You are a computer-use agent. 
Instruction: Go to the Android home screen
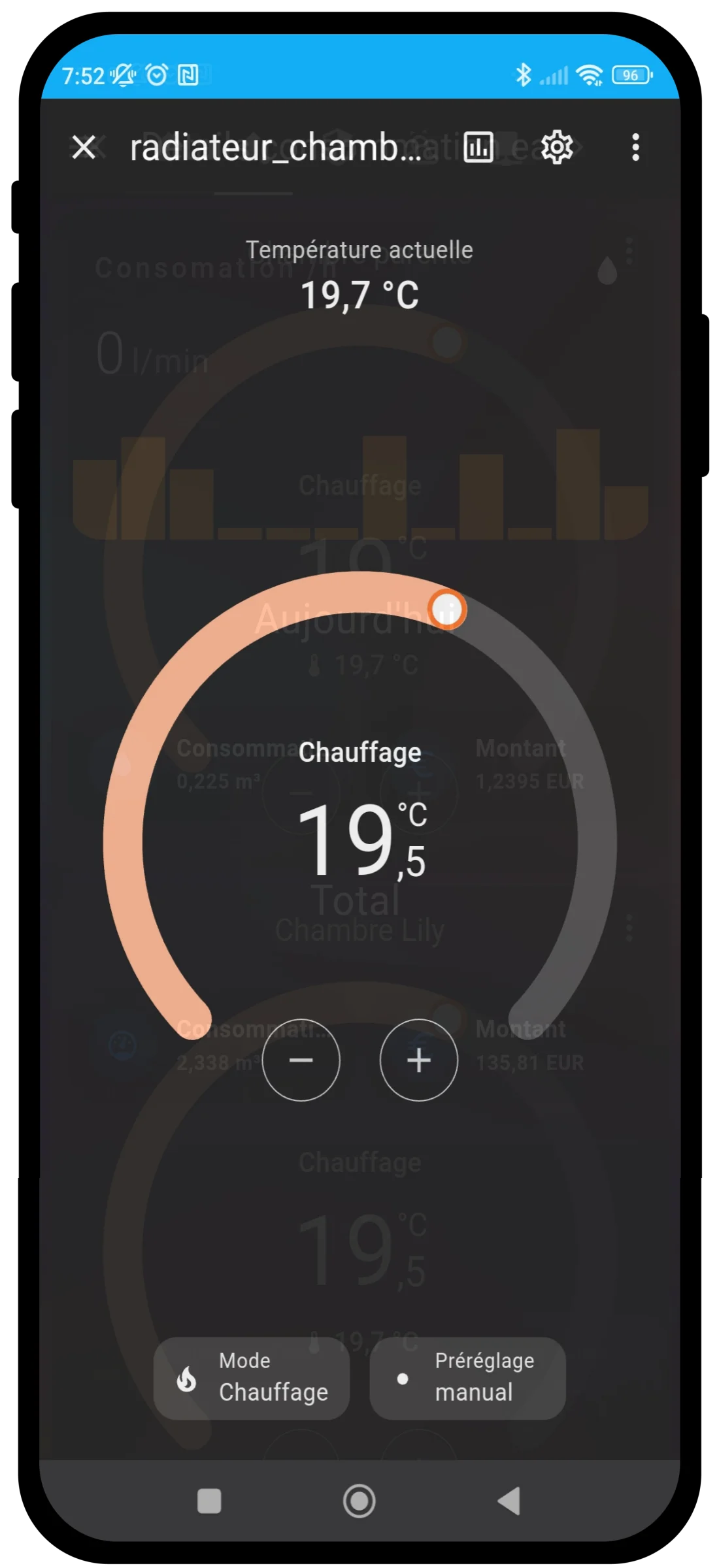tap(359, 1501)
